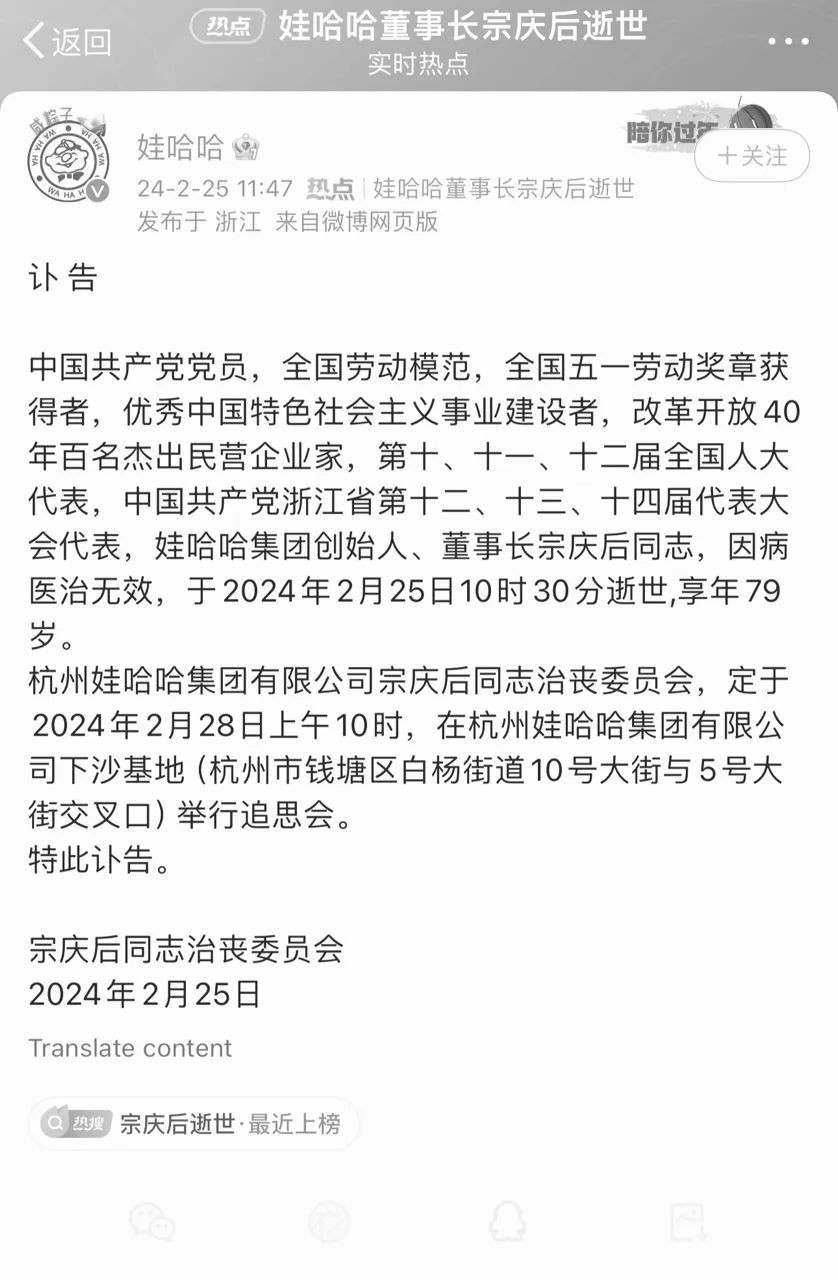Share to WeChat Moments

coord(329,1222)
